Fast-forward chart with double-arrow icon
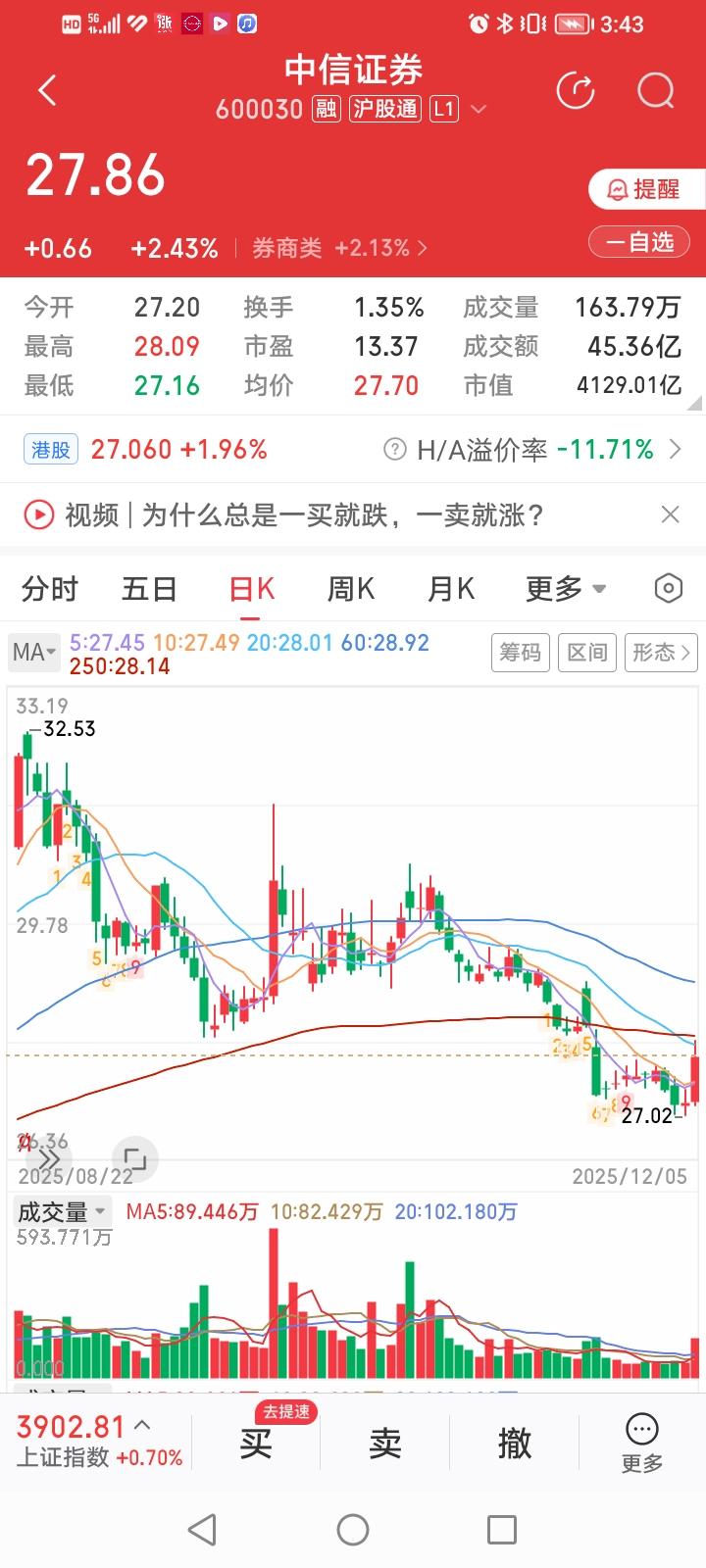The width and height of the screenshot is (706, 1568). tap(47, 1159)
